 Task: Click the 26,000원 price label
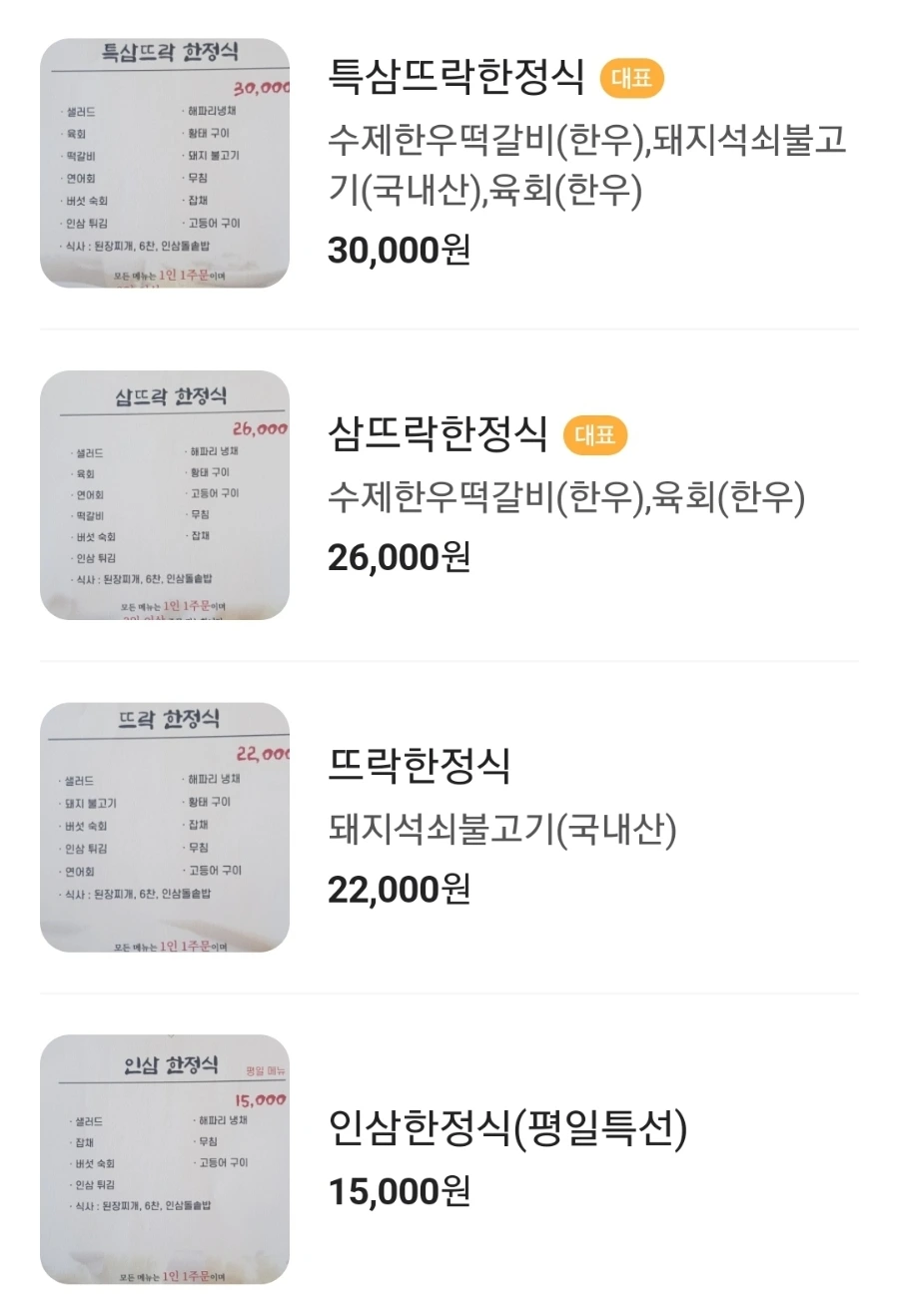tap(400, 557)
